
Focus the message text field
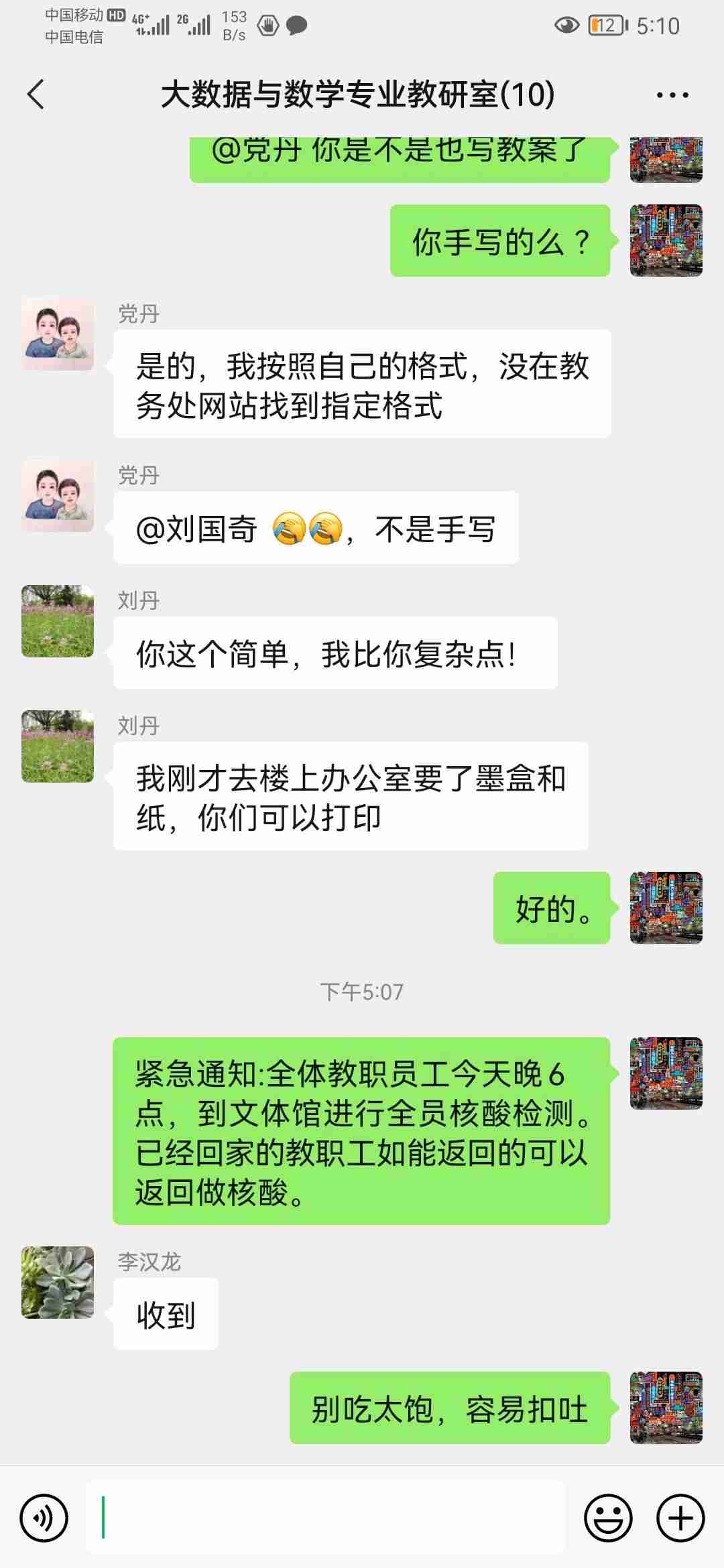click(325, 1518)
